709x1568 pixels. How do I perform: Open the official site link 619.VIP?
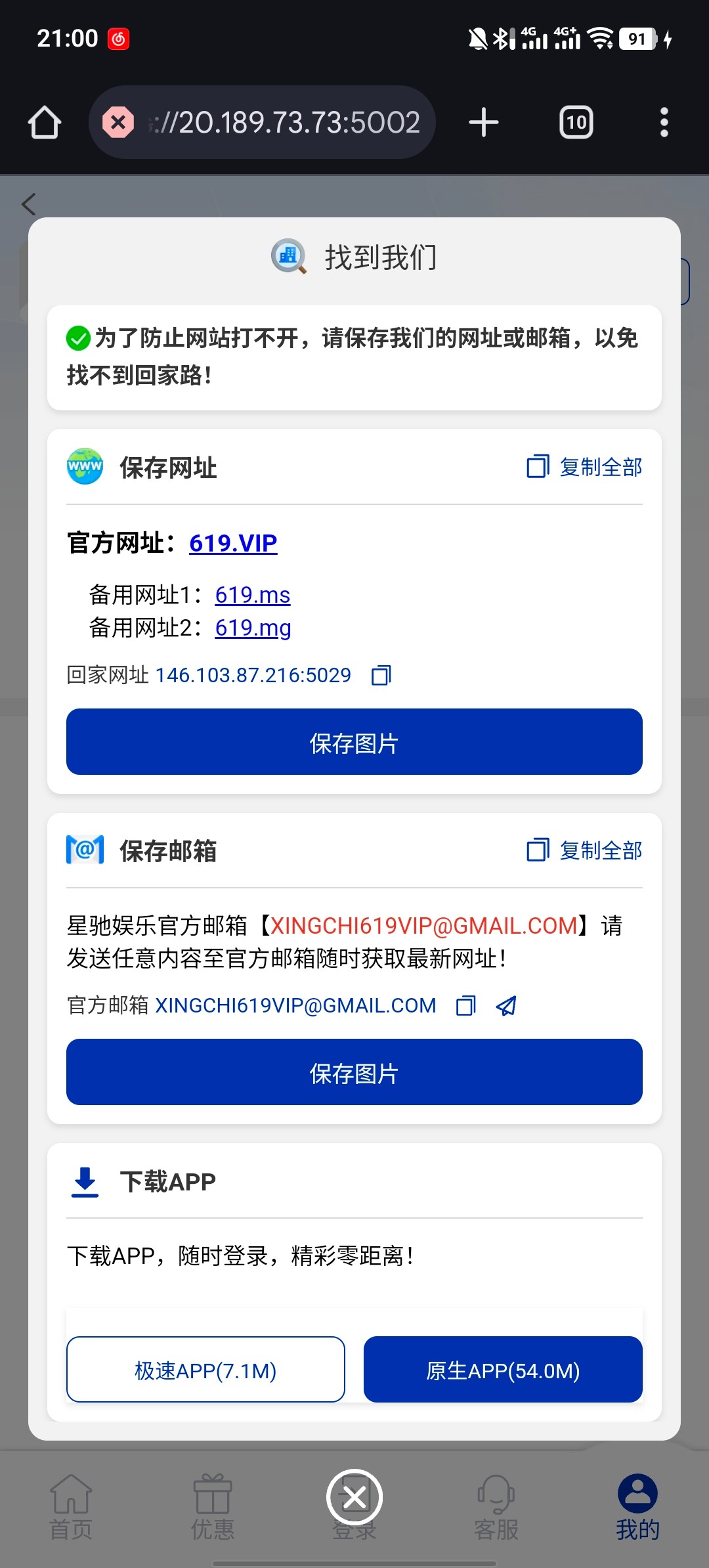(x=233, y=543)
